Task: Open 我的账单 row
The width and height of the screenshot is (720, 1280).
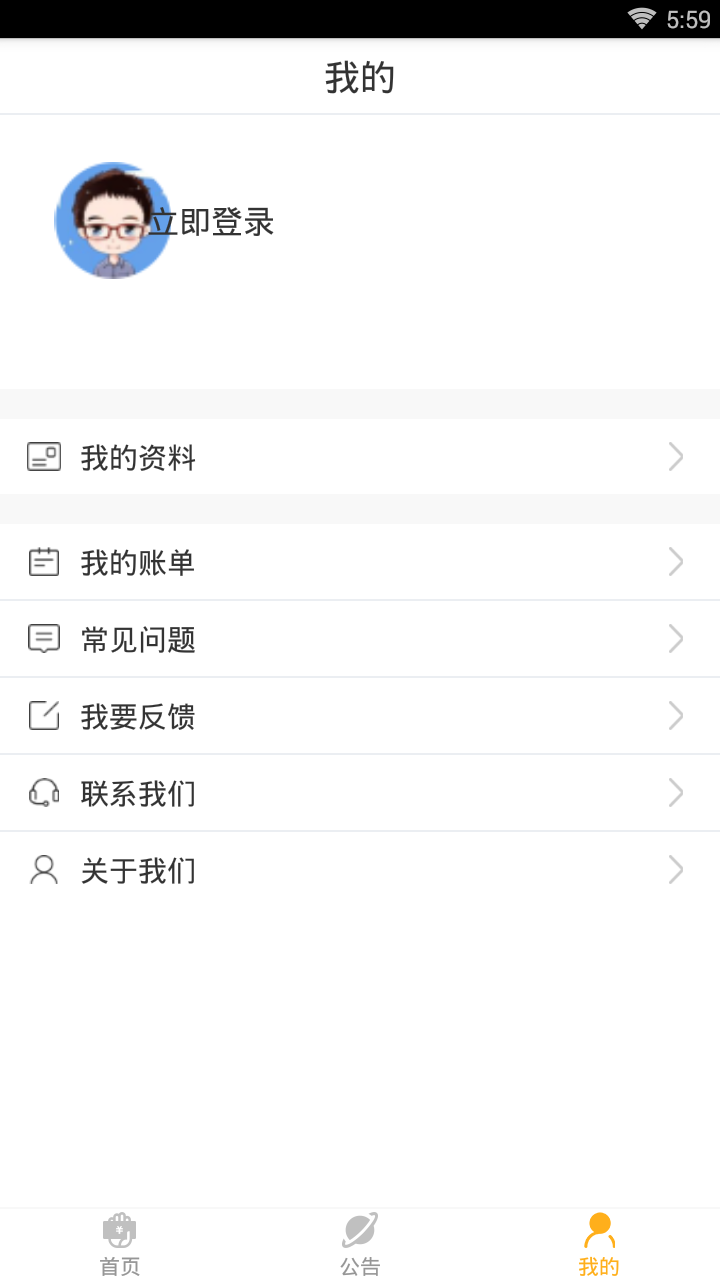Action: pos(360,563)
